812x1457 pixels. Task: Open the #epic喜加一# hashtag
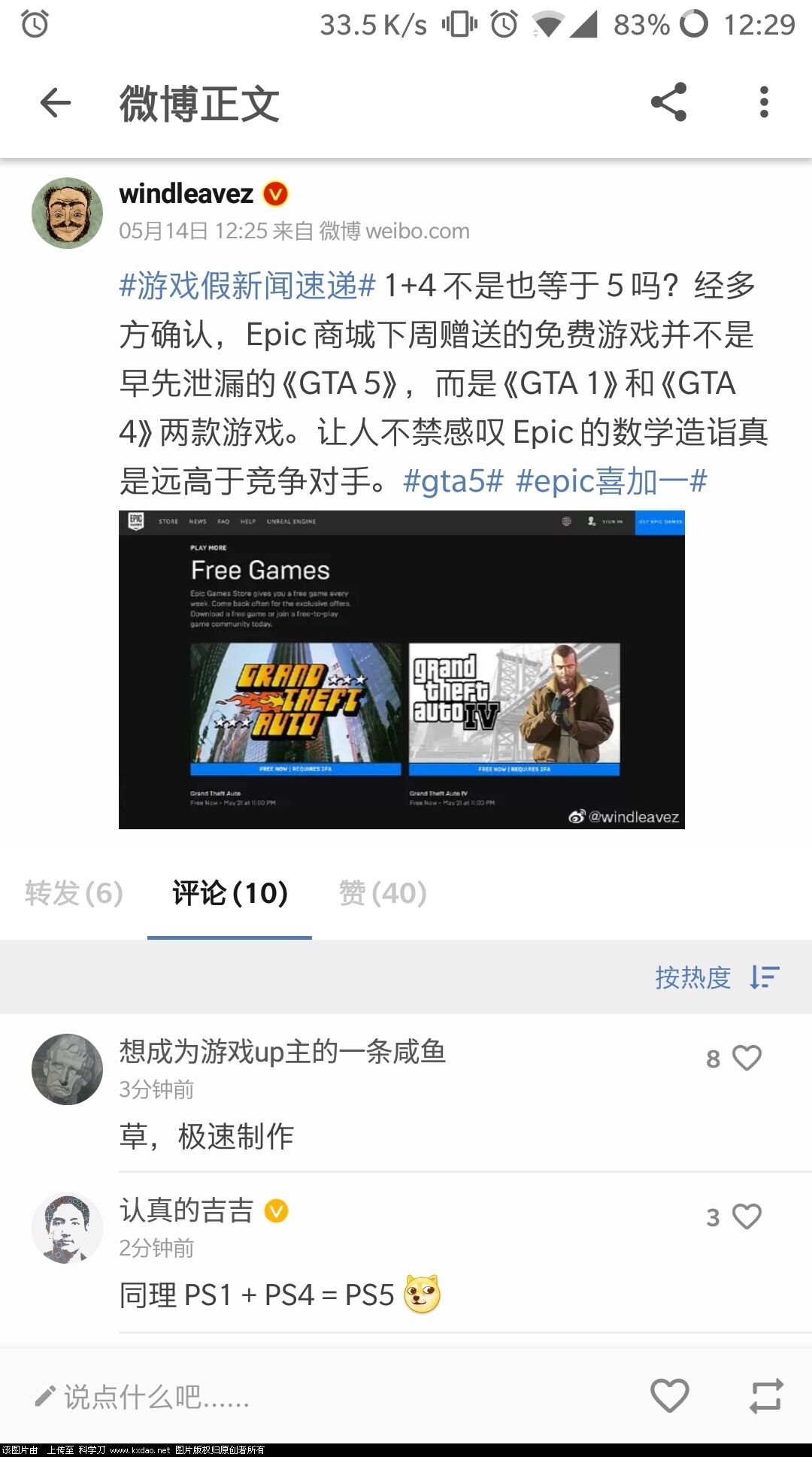(x=611, y=481)
